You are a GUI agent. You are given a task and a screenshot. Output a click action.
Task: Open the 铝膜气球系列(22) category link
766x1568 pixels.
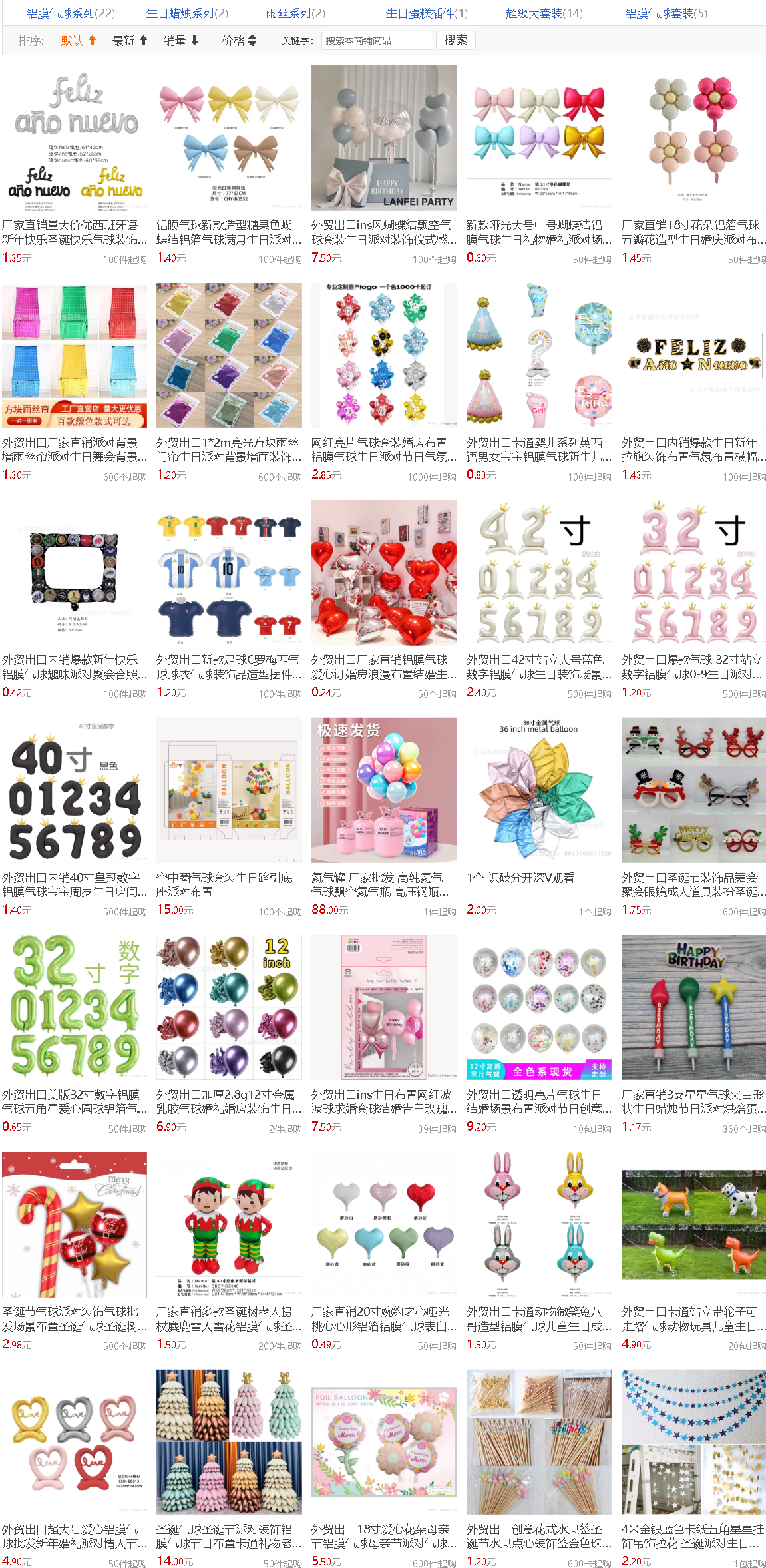(71, 13)
